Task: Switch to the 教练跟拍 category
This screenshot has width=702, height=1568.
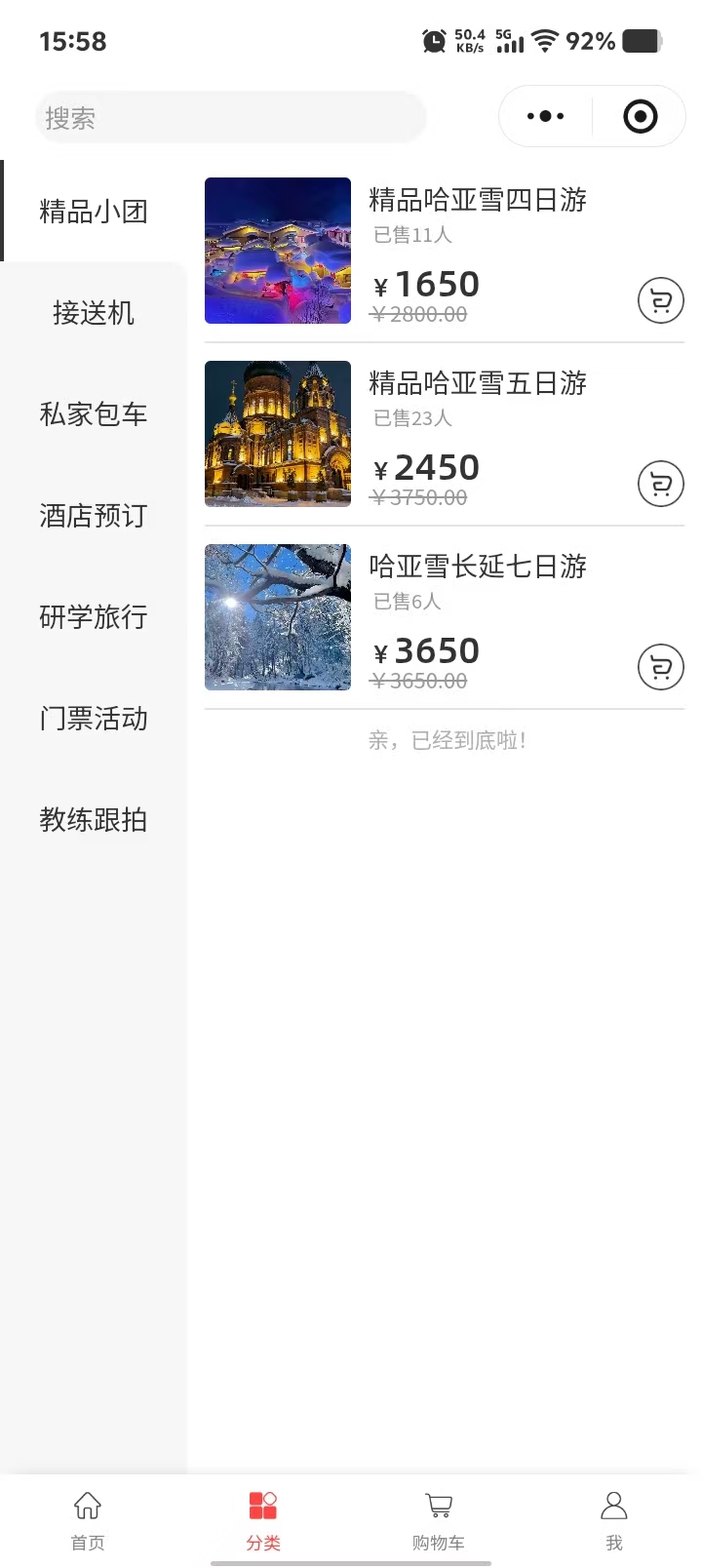Action: coord(94,820)
